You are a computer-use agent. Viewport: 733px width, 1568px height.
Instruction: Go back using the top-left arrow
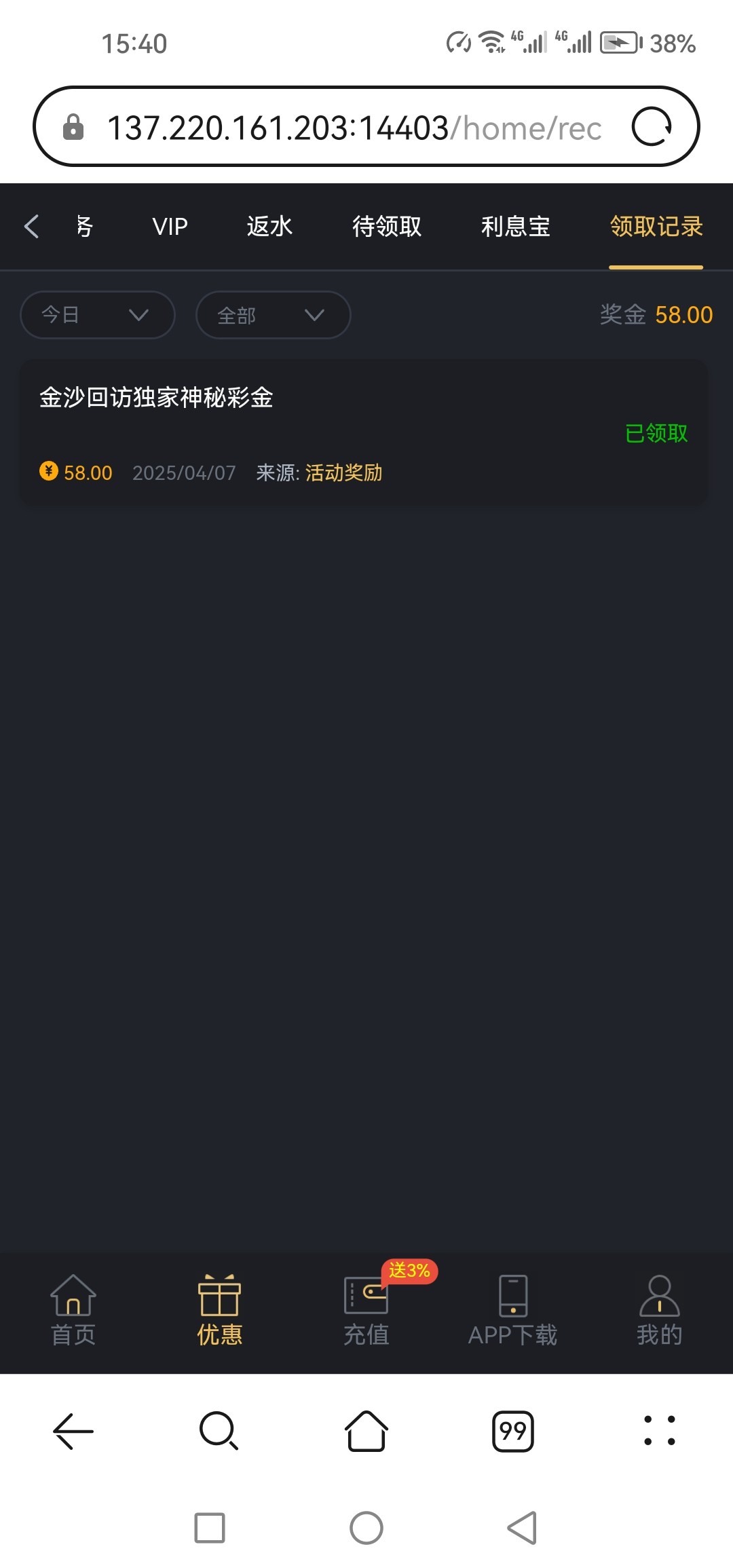(31, 226)
